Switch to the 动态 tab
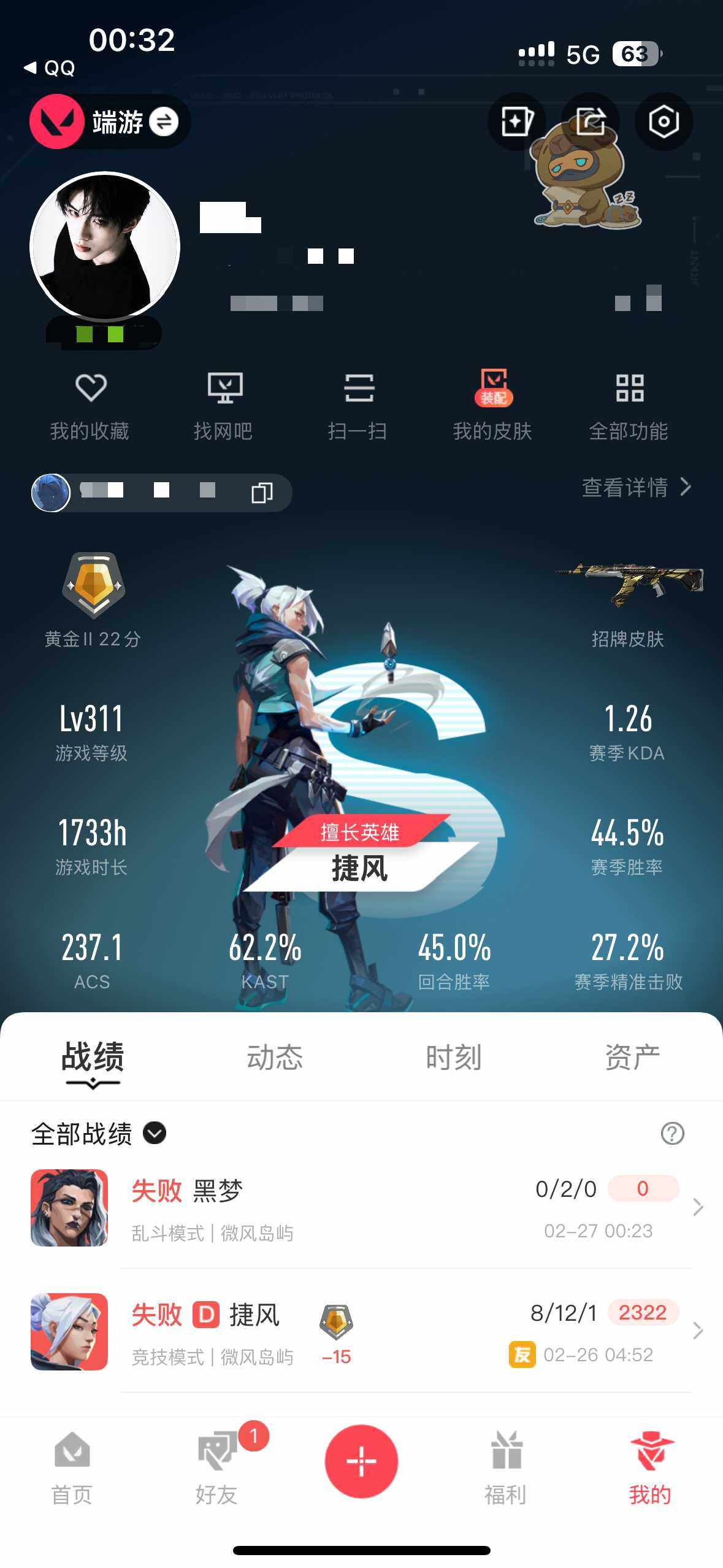The width and height of the screenshot is (723, 1568). (x=274, y=1055)
